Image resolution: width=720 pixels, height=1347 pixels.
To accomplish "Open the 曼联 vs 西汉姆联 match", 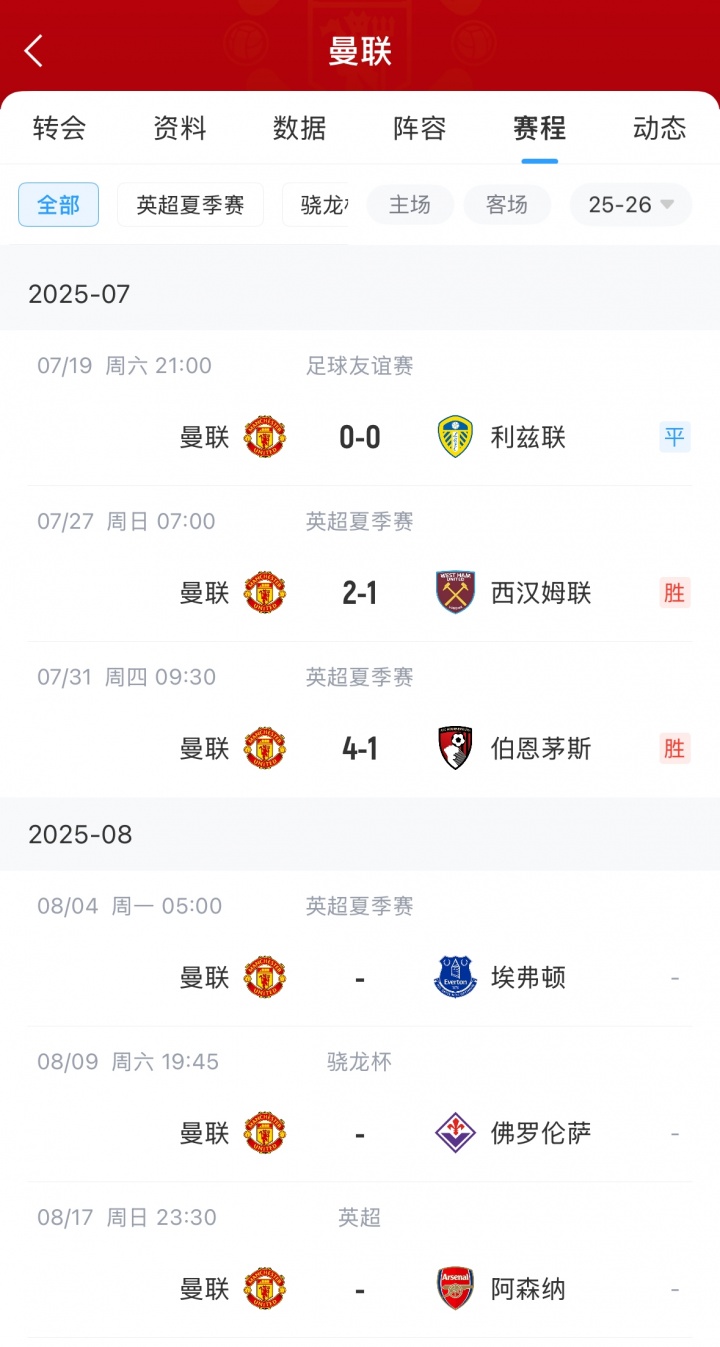I will (x=360, y=593).
